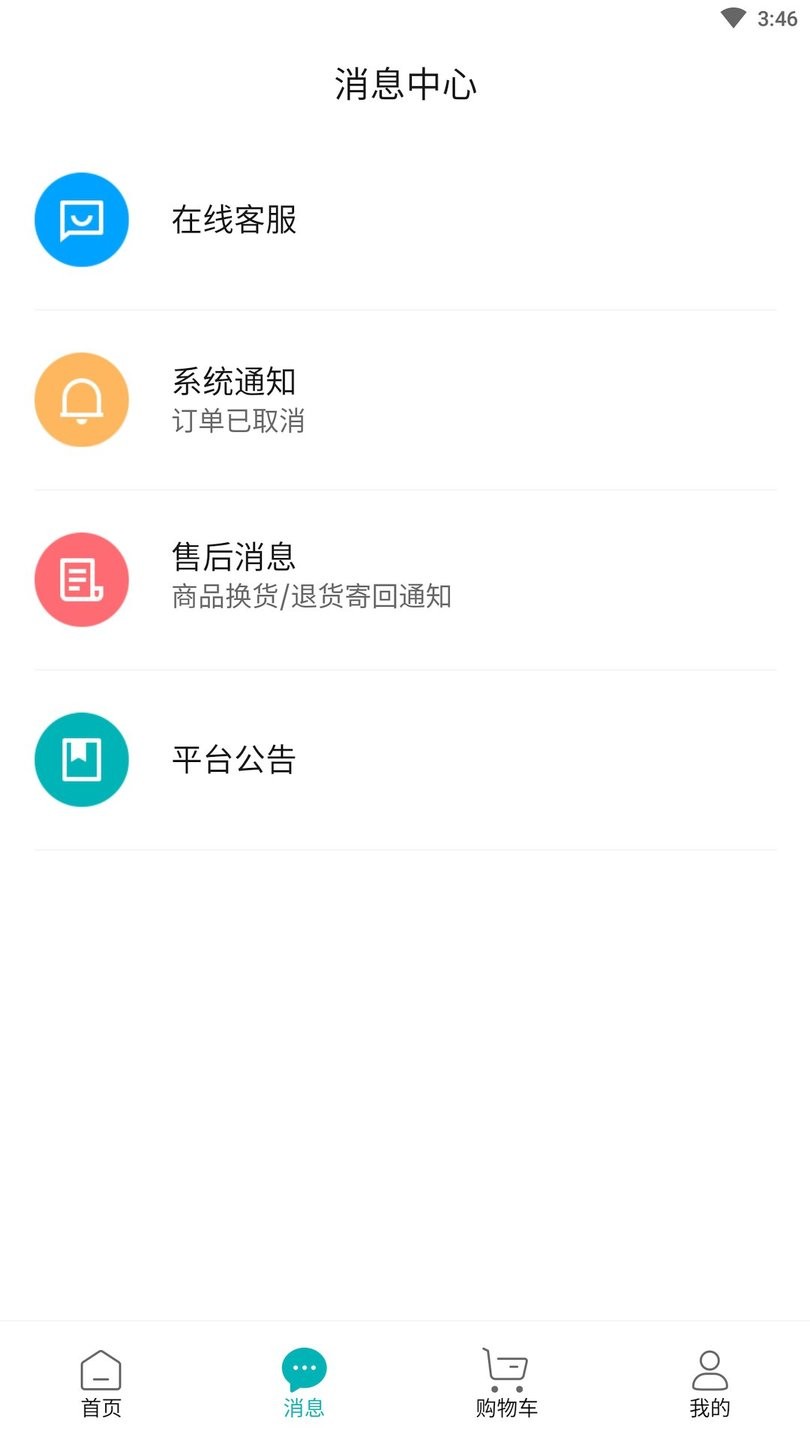Image resolution: width=810 pixels, height=1440 pixels.
Task: Tap the 商品换货/退货寄回通知 preview text
Action: click(311, 596)
